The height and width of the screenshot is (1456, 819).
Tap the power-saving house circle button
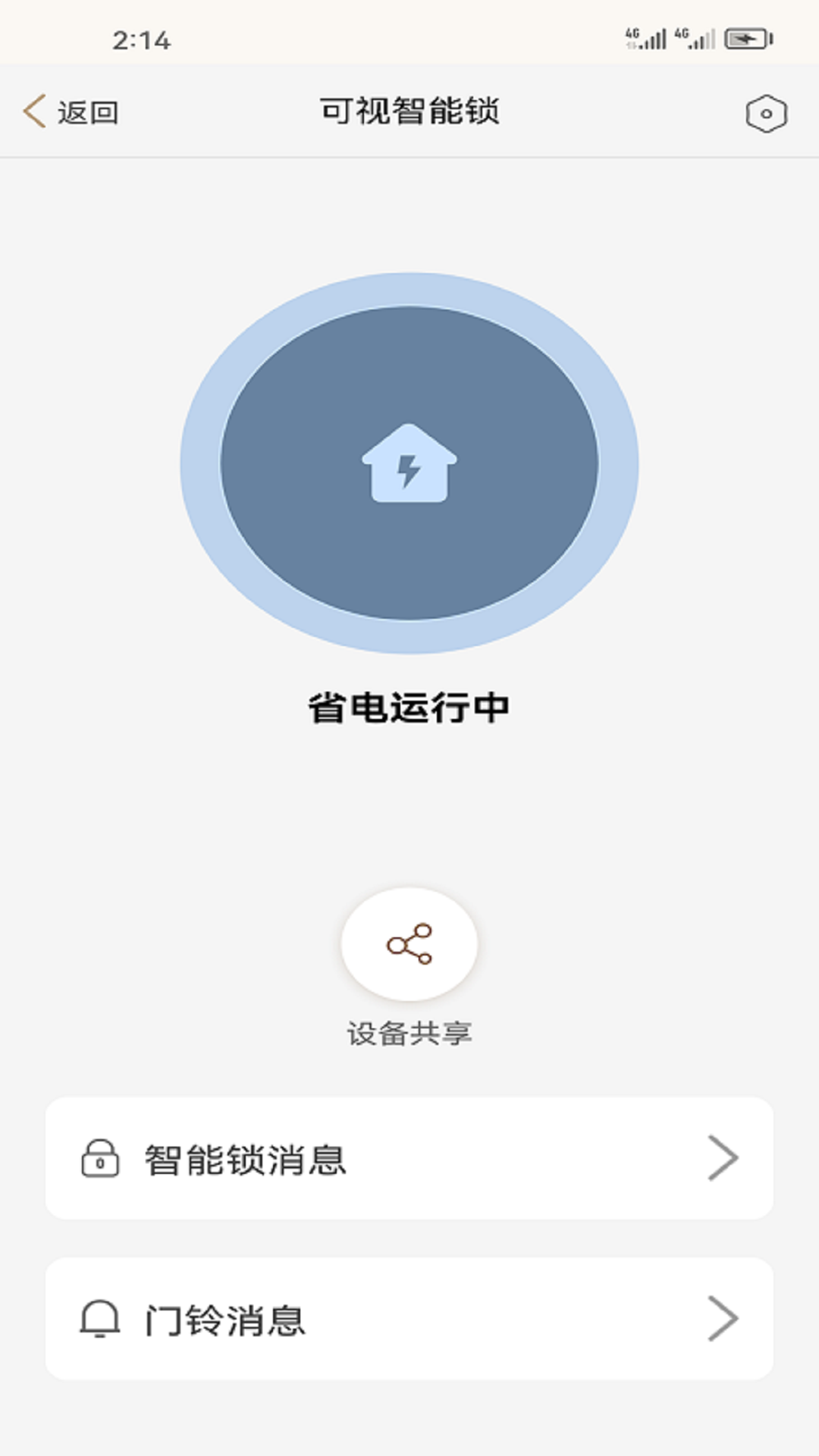(409, 463)
